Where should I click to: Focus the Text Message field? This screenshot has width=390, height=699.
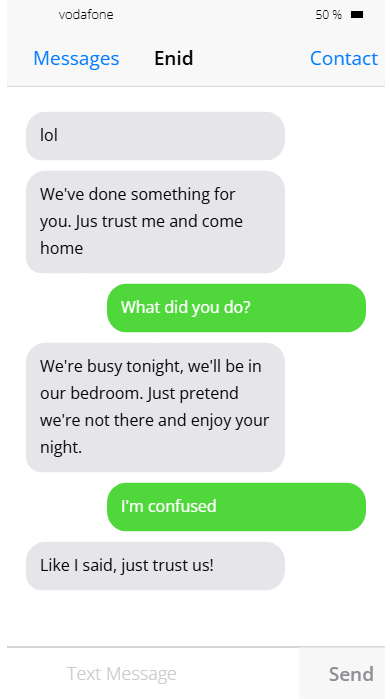(153, 674)
